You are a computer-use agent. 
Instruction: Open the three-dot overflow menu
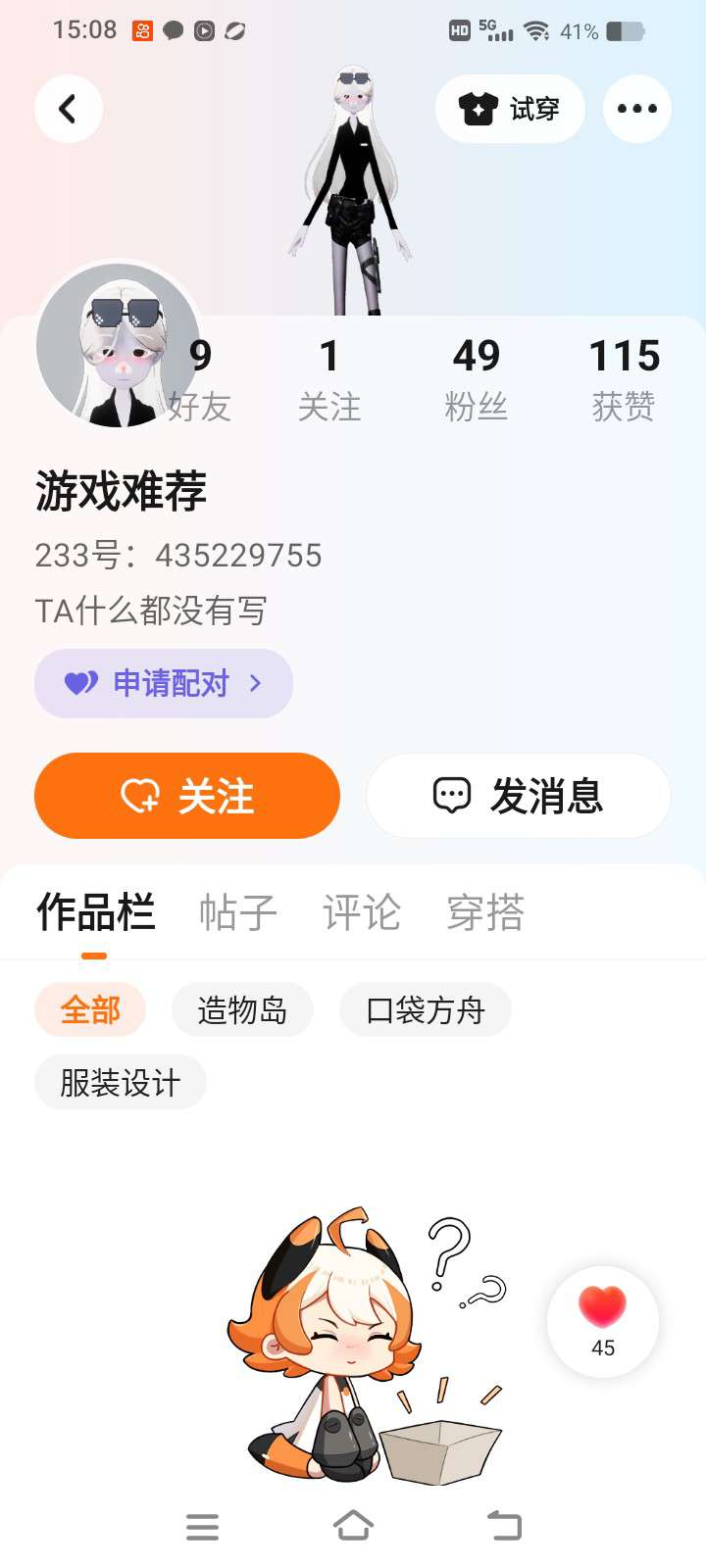coord(636,109)
